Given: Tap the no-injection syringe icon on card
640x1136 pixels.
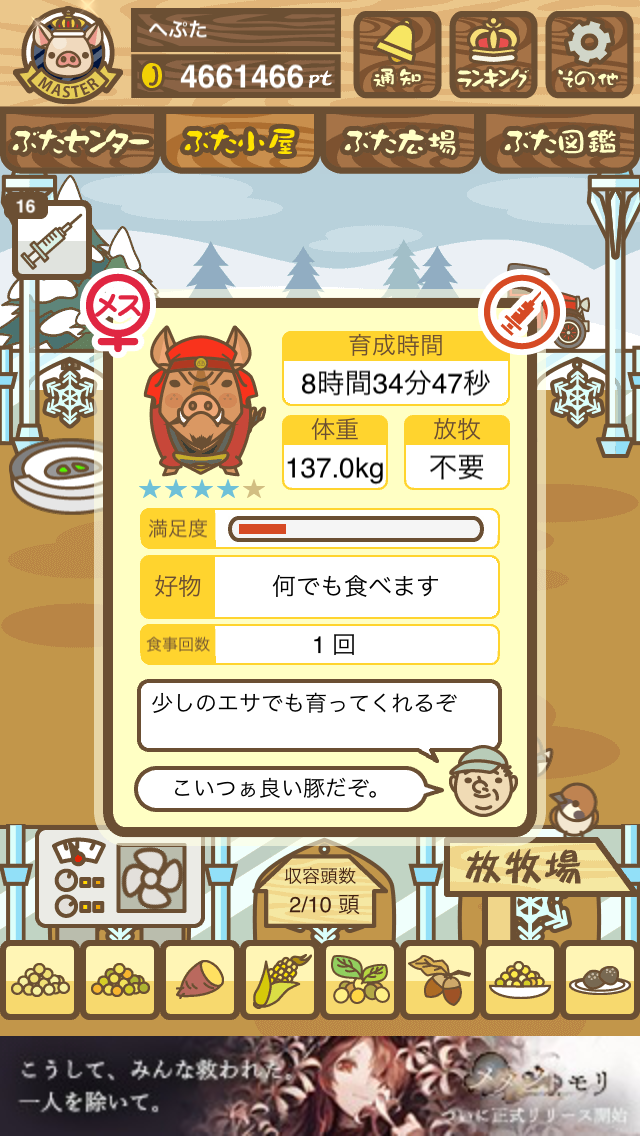Looking at the screenshot, I should [x=518, y=313].
